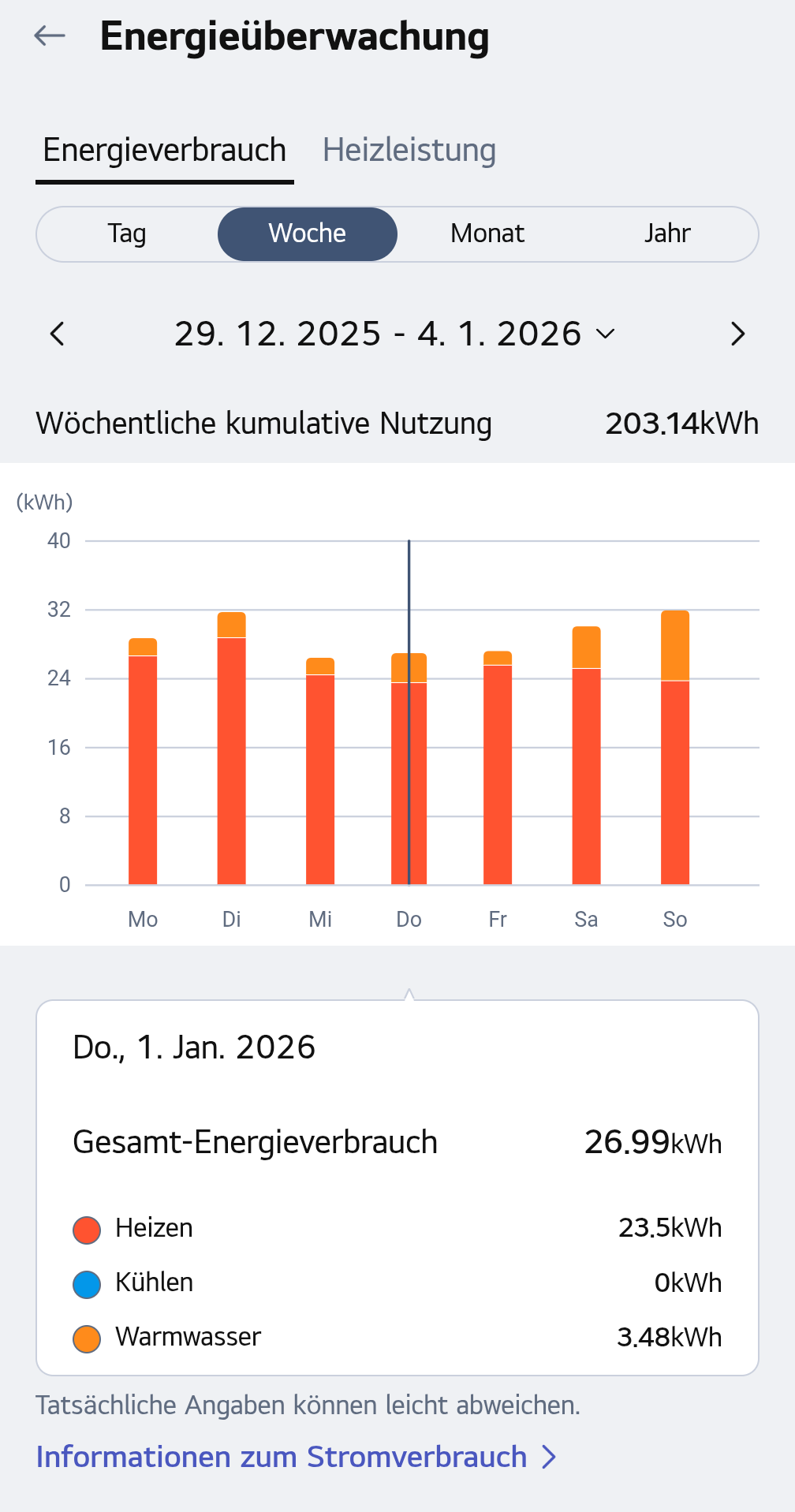
Task: Switch to the Heizleistung tab
Action: [x=409, y=150]
